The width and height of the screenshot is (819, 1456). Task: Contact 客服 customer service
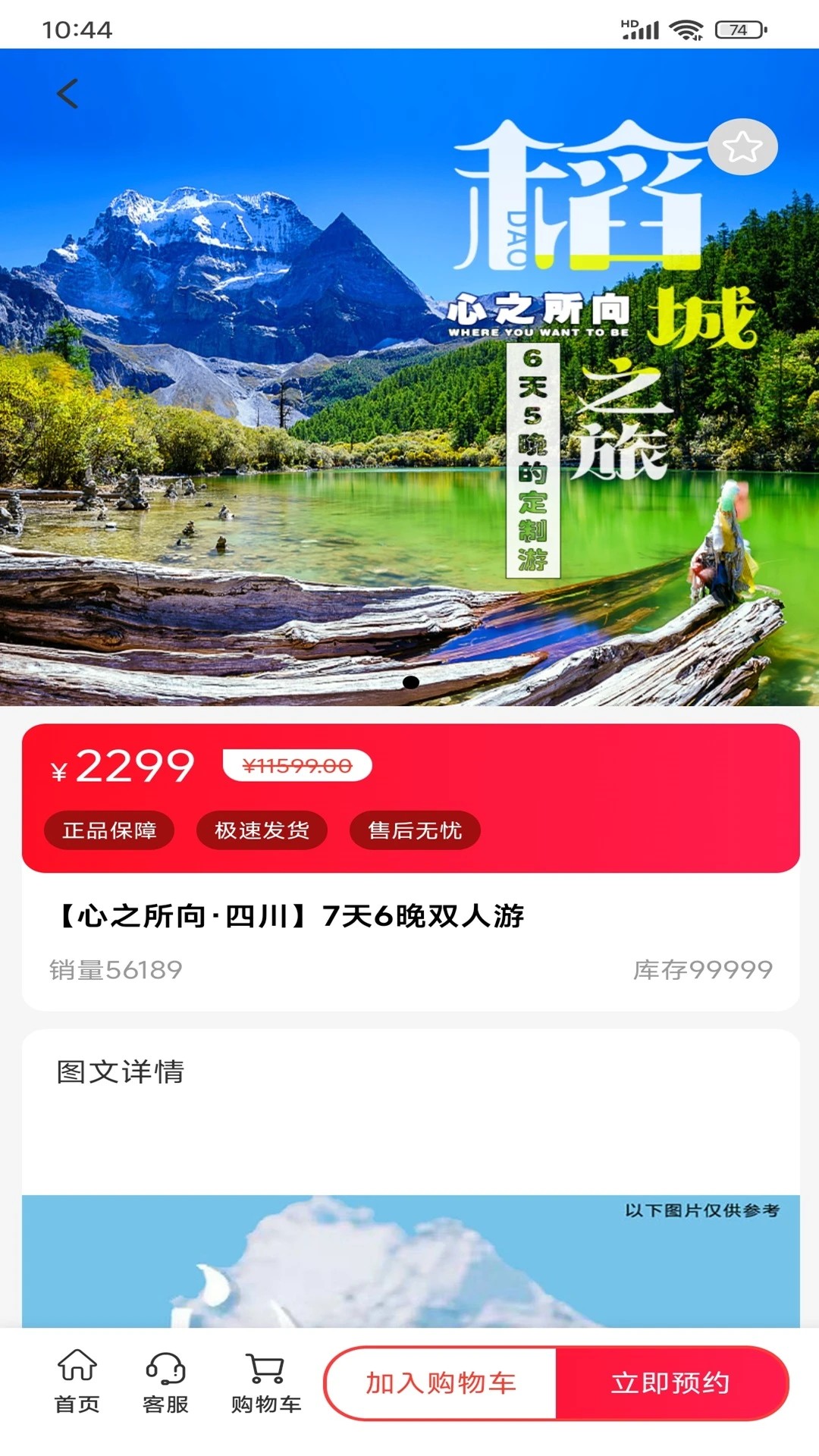click(165, 1382)
